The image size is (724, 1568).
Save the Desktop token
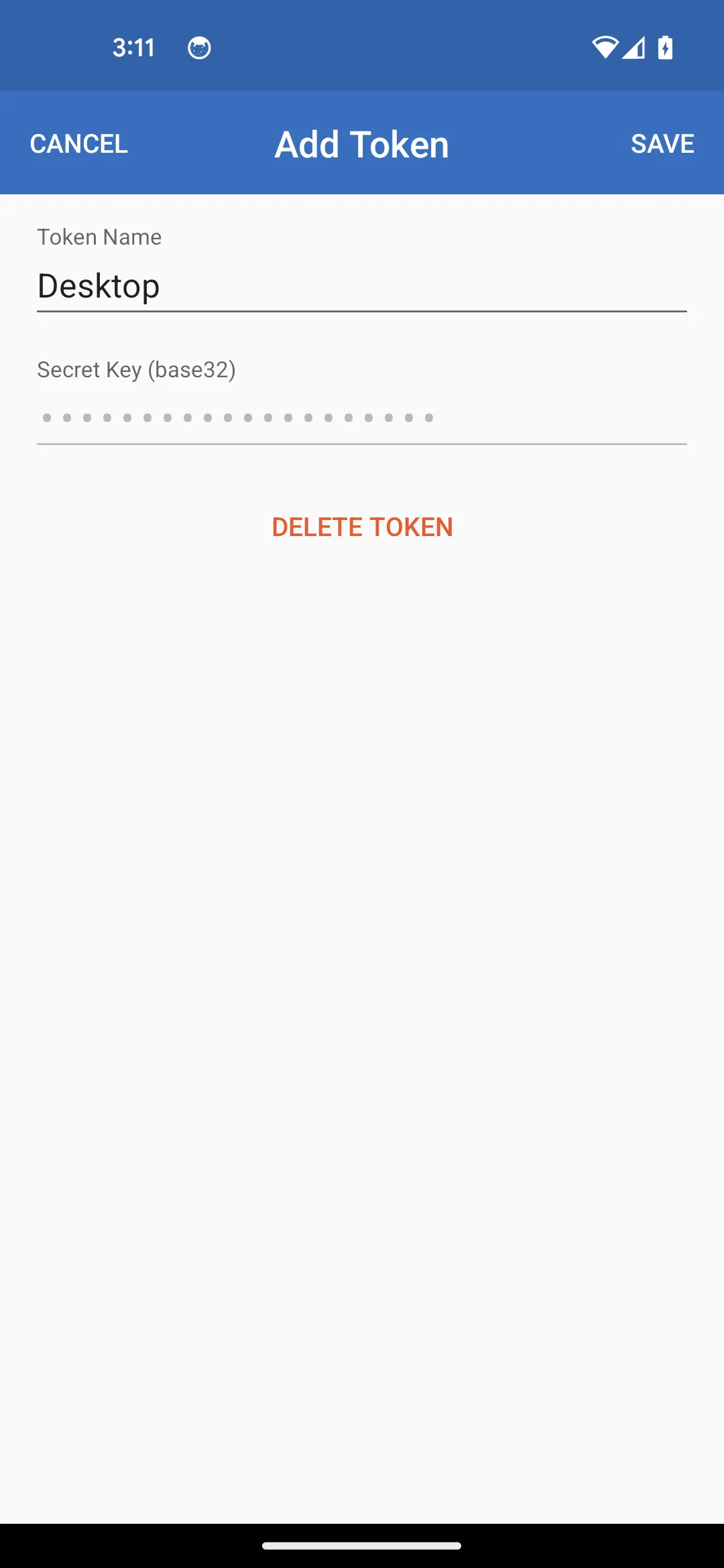tap(662, 143)
